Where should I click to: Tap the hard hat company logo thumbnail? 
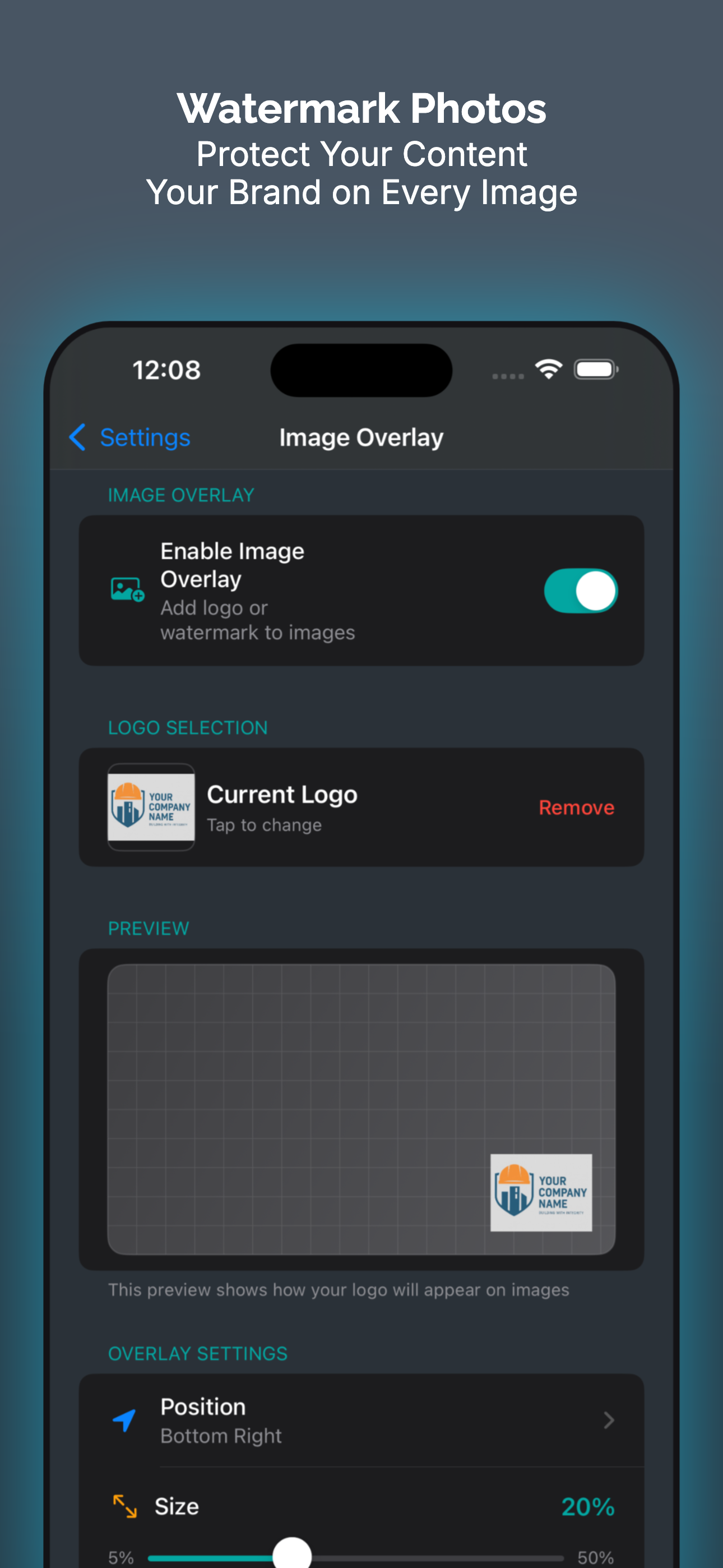point(150,807)
